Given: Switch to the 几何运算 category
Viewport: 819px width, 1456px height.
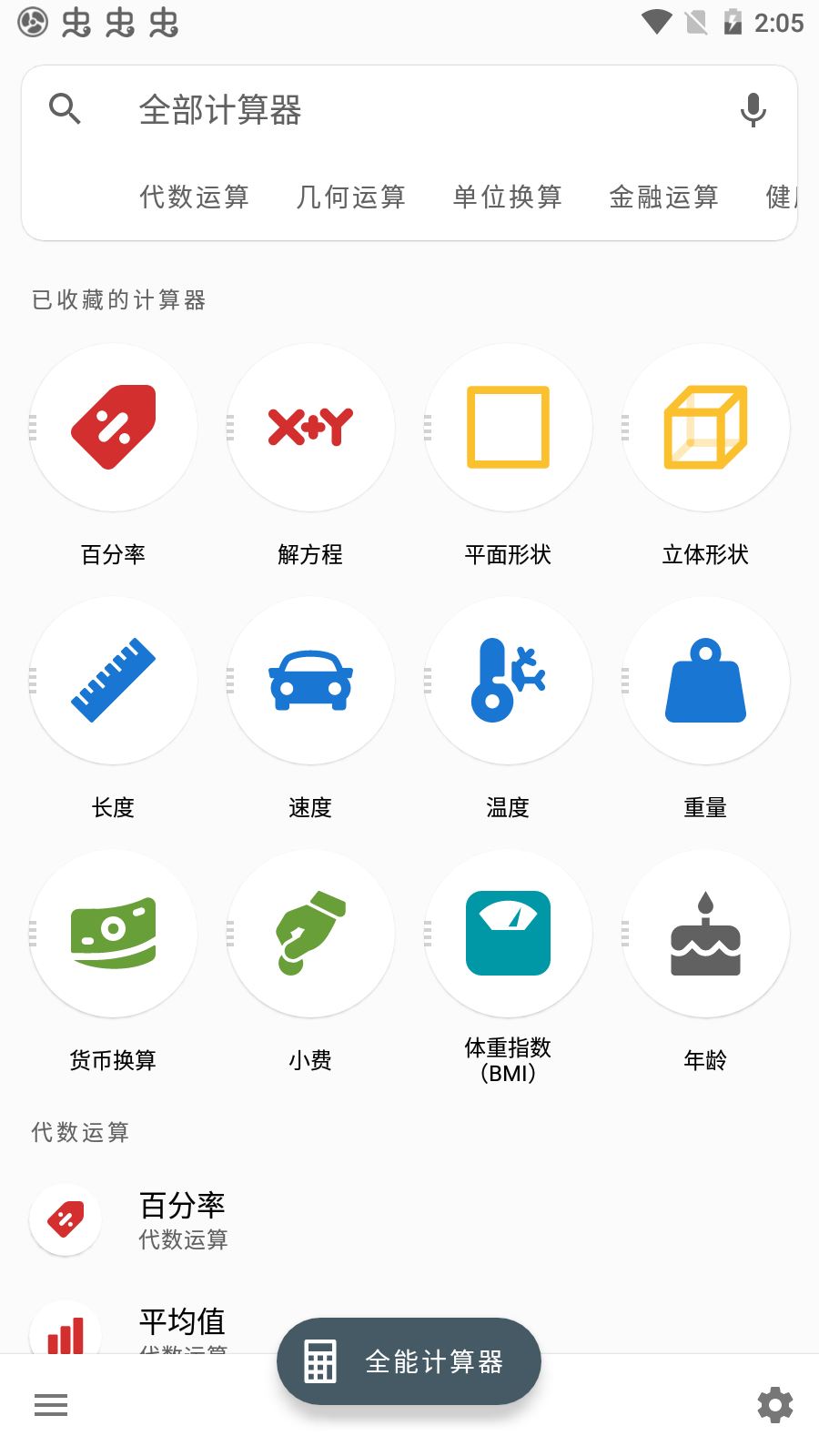Looking at the screenshot, I should [x=351, y=197].
